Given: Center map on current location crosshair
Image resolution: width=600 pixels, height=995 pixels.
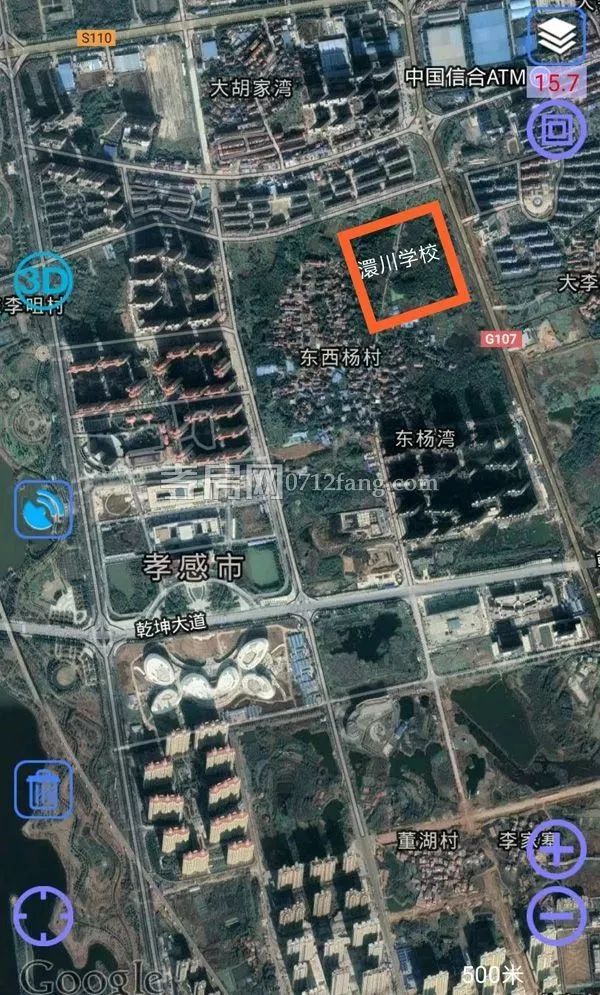Looking at the screenshot, I should 43,915.
